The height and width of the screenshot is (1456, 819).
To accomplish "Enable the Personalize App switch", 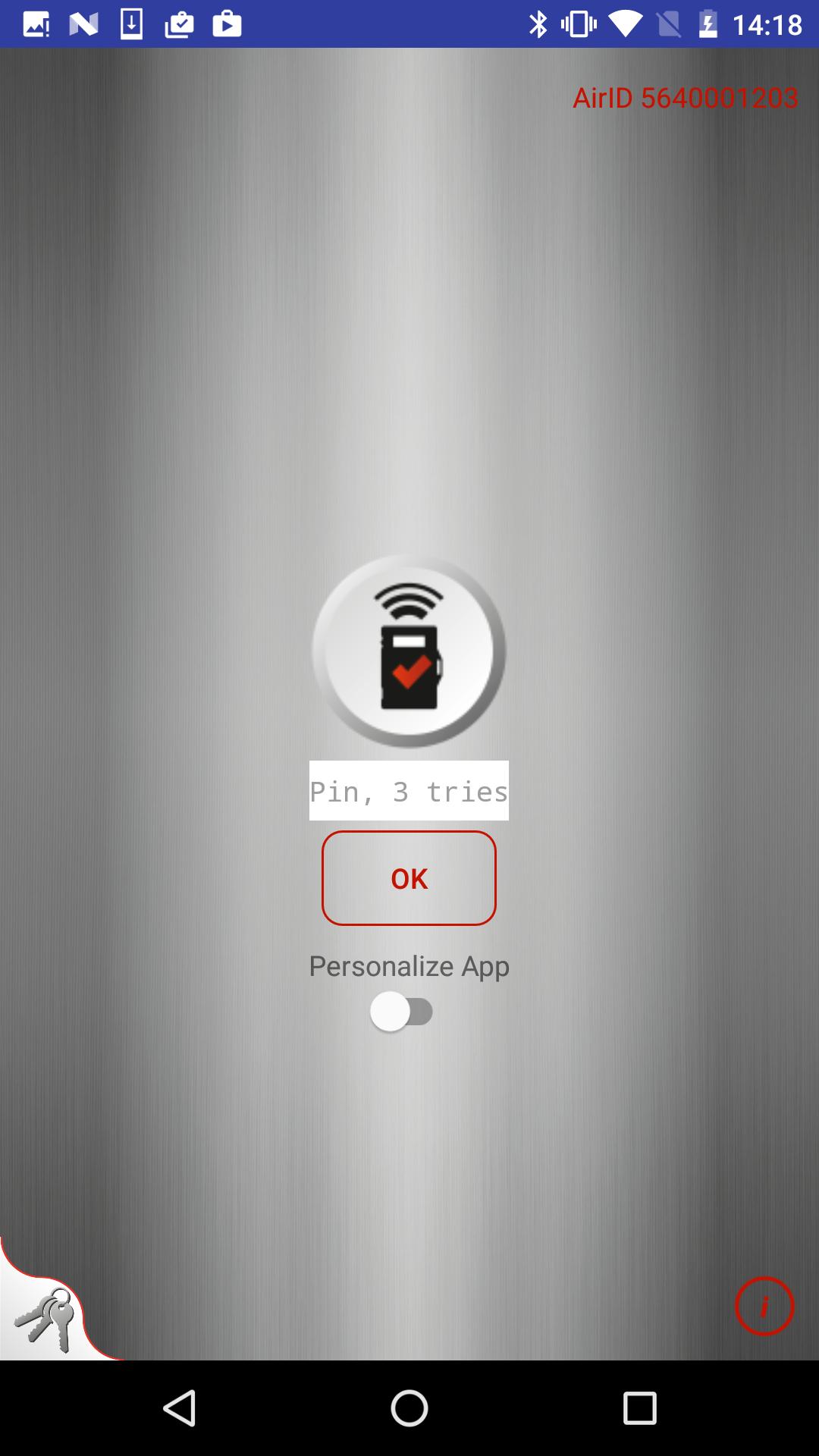I will click(401, 1012).
